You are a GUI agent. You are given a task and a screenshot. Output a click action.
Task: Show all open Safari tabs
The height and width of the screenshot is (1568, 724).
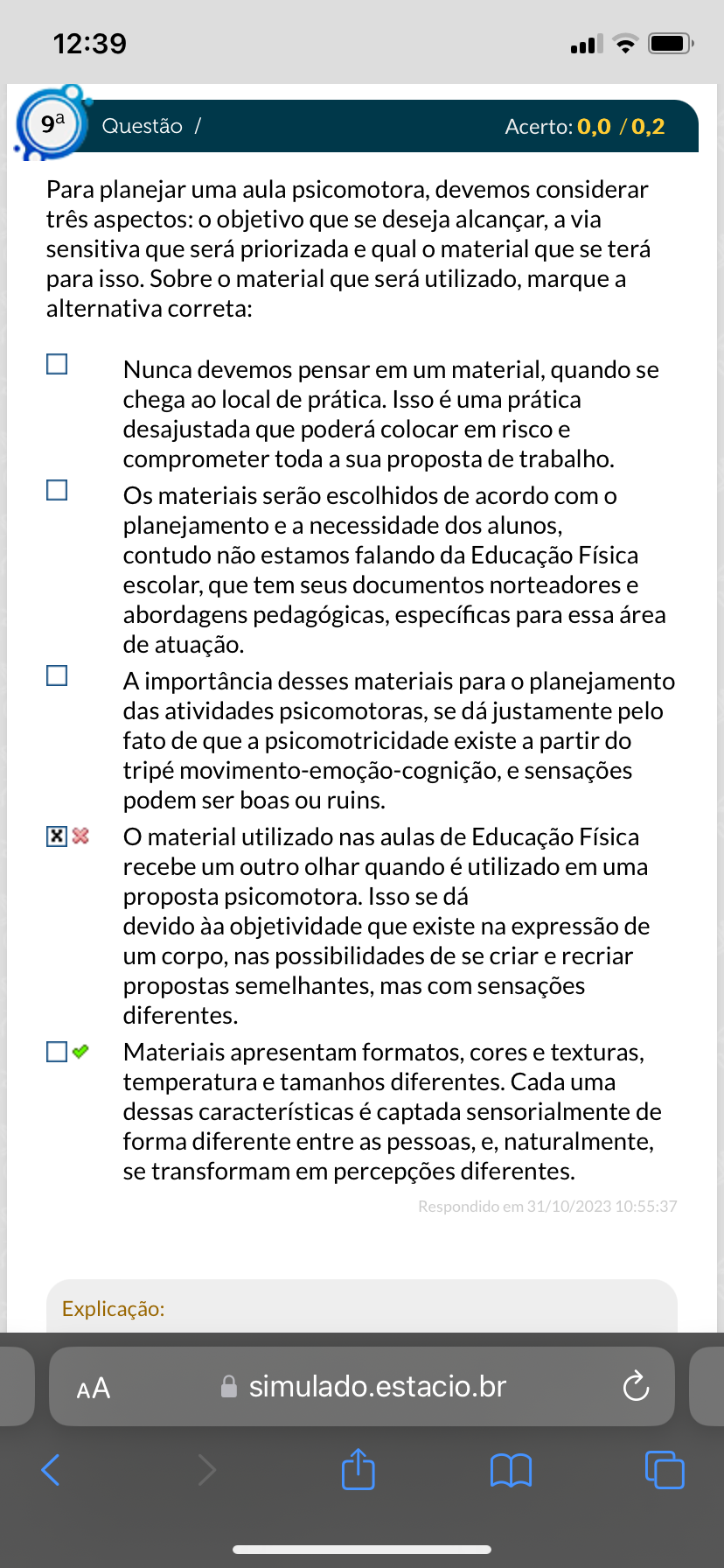(x=665, y=1469)
